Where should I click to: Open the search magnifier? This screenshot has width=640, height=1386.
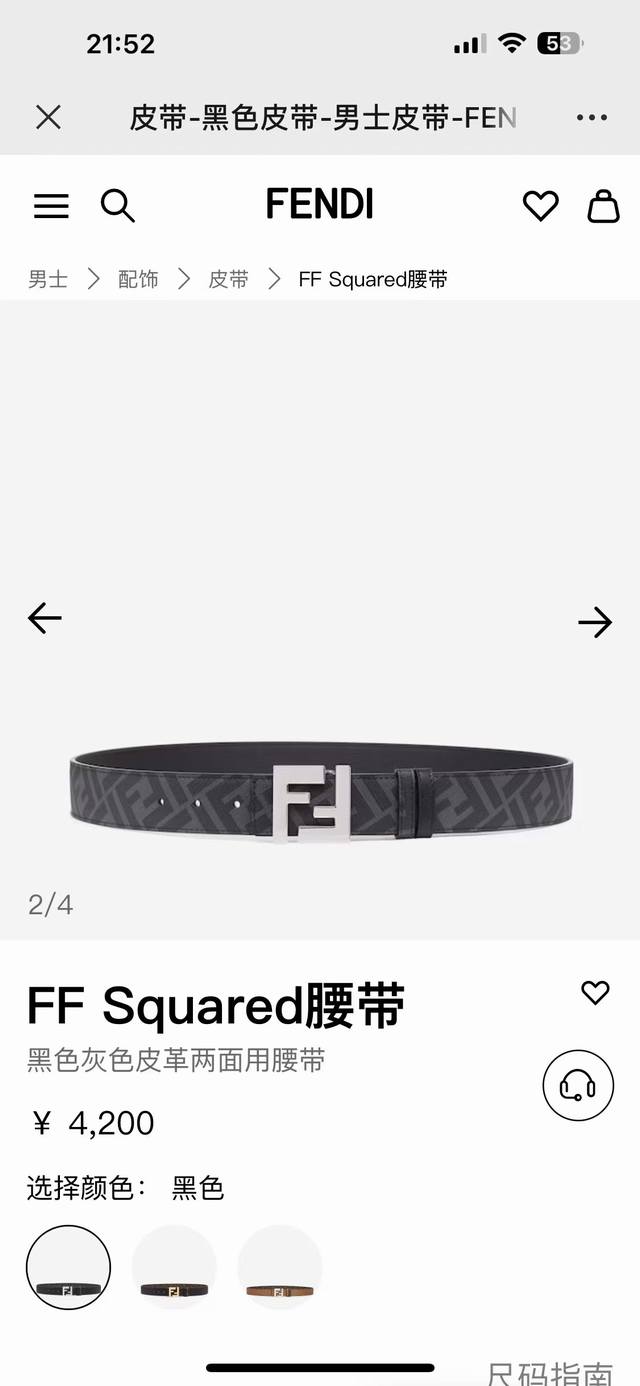pos(117,206)
